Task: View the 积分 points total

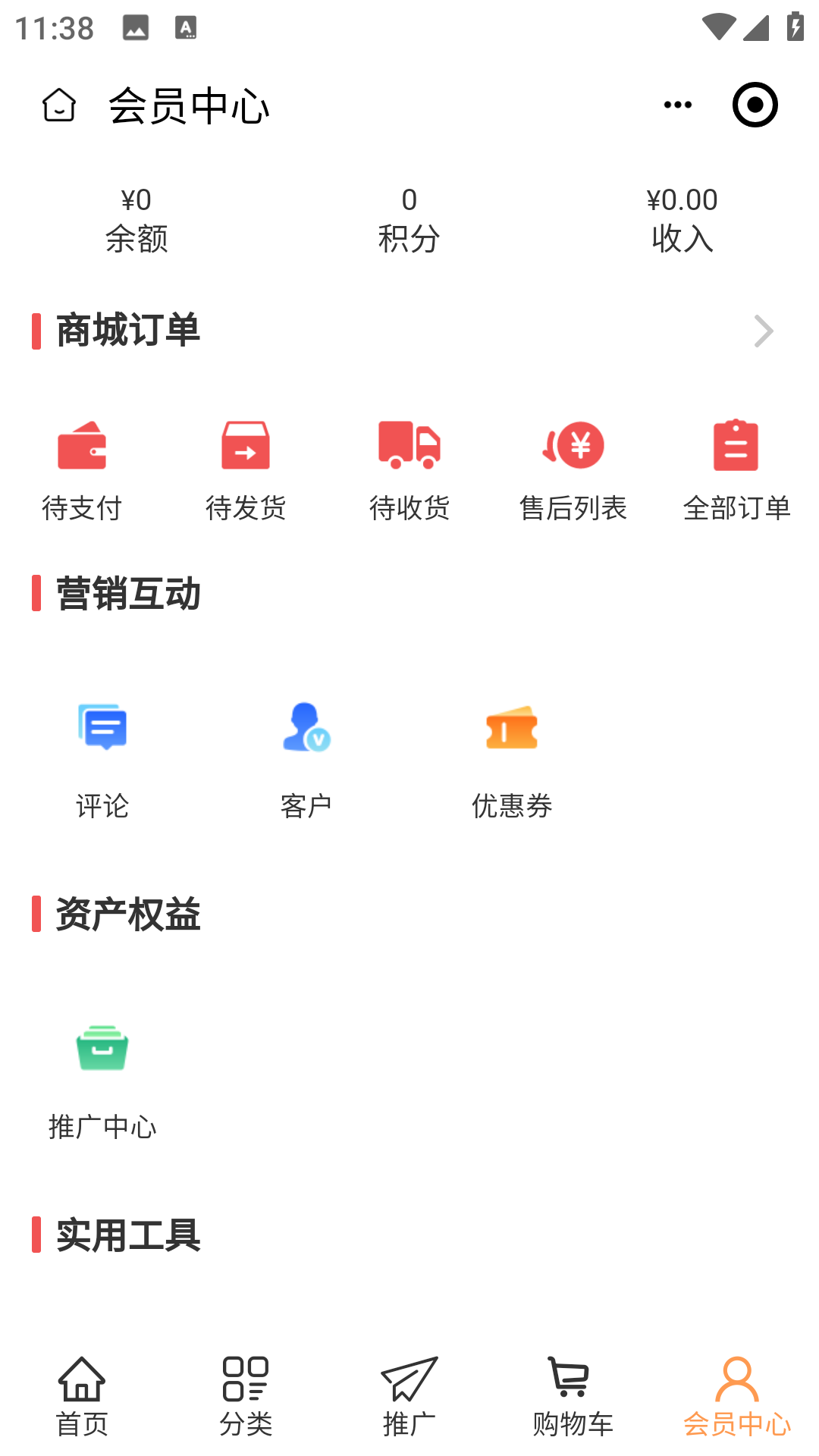Action: click(x=409, y=218)
